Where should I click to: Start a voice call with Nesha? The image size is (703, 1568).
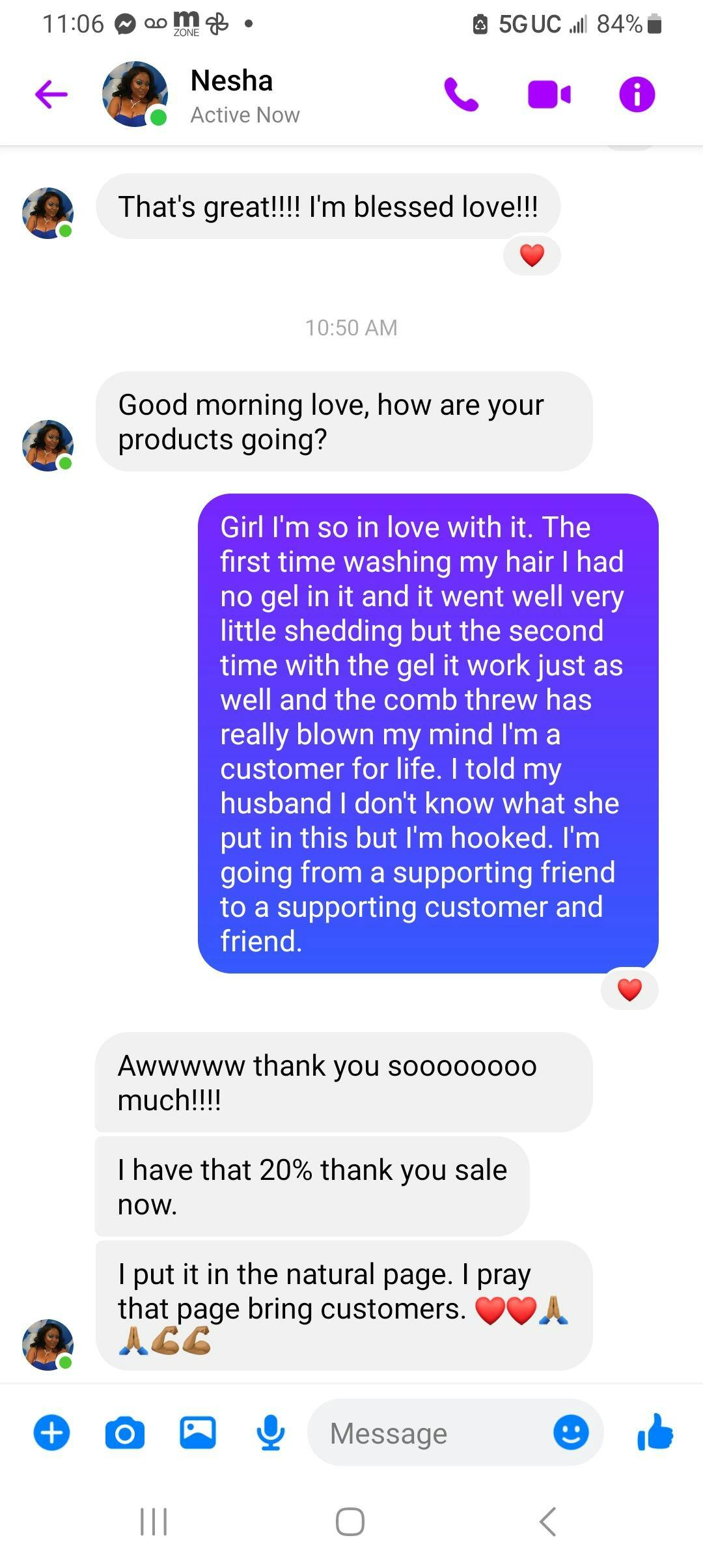point(461,95)
